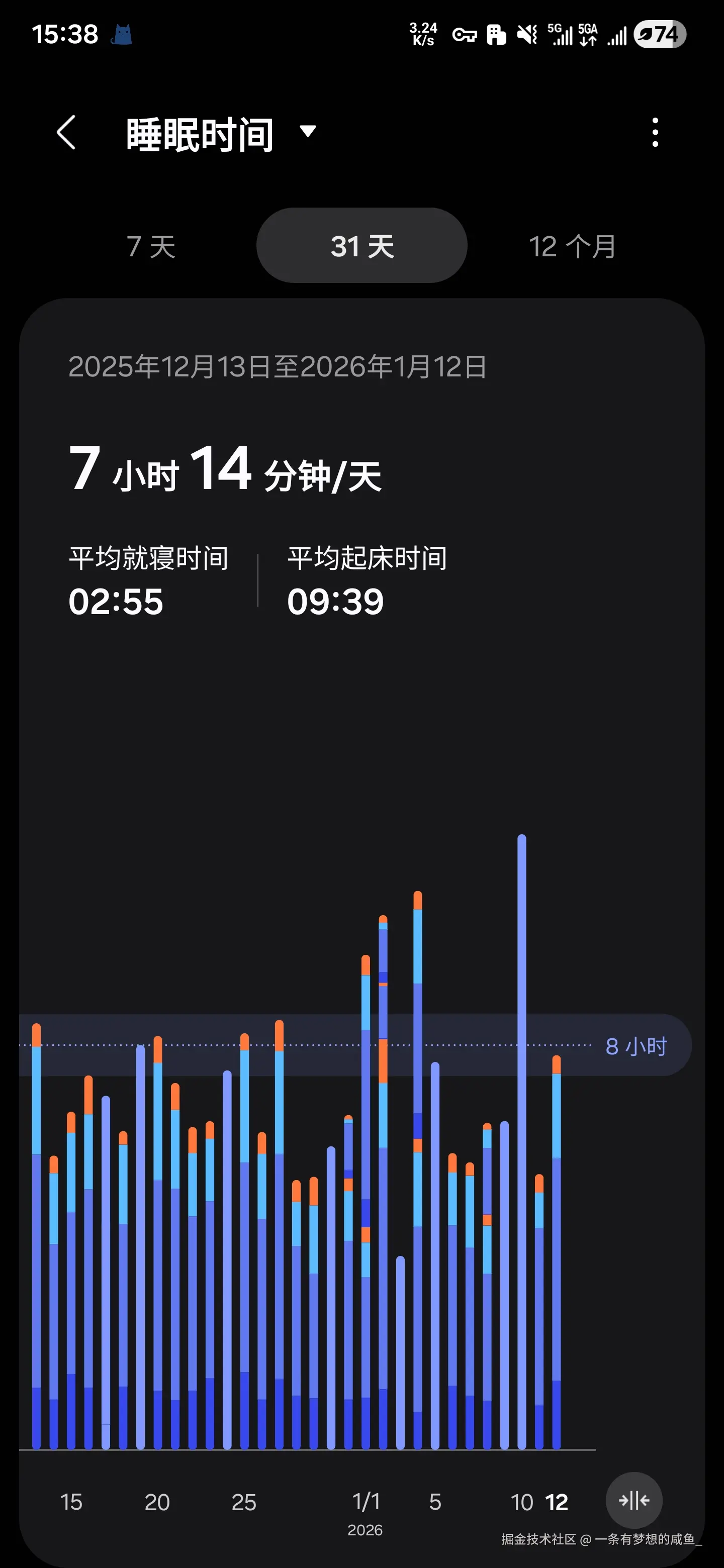Select the 31天 tab
This screenshot has width=724, height=1568.
point(361,245)
